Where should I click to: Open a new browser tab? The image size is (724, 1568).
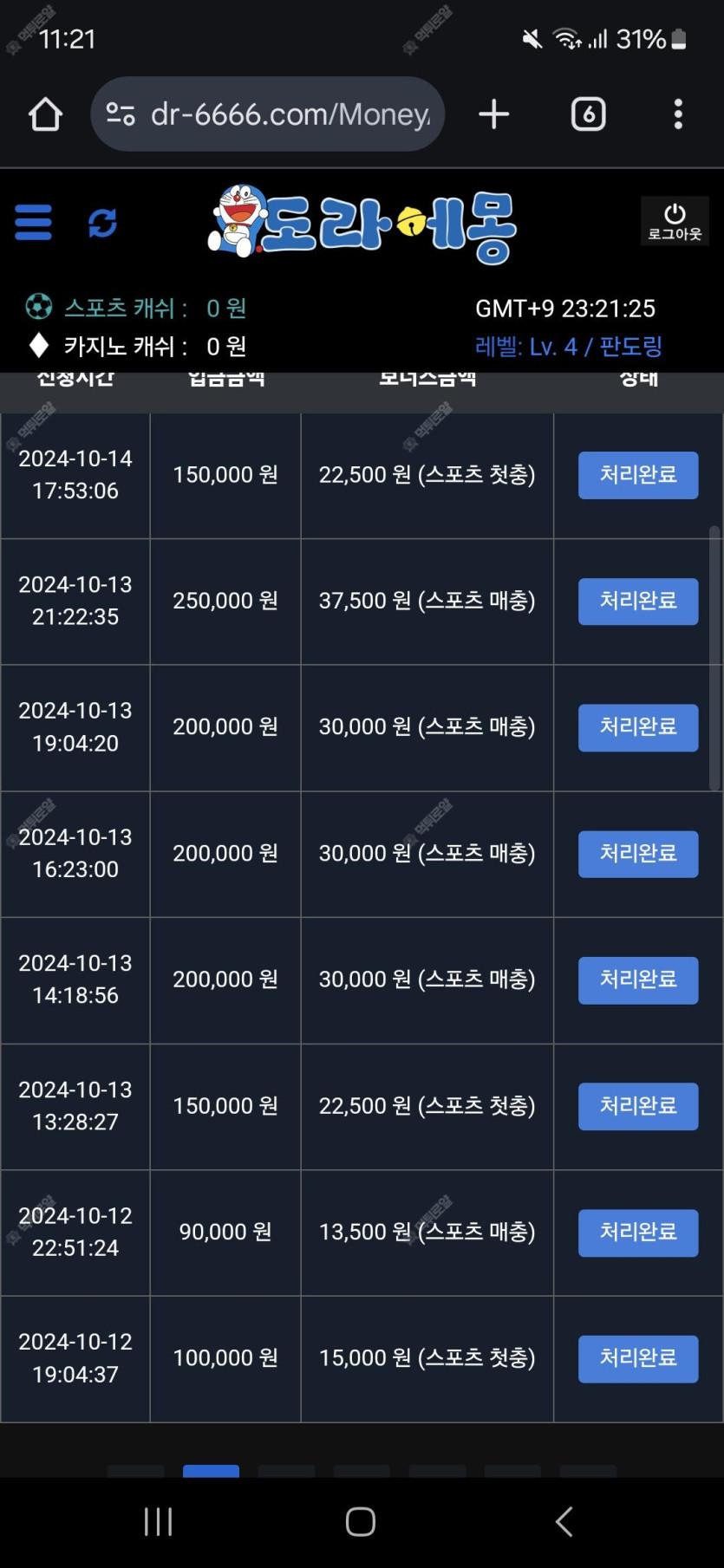[x=494, y=114]
